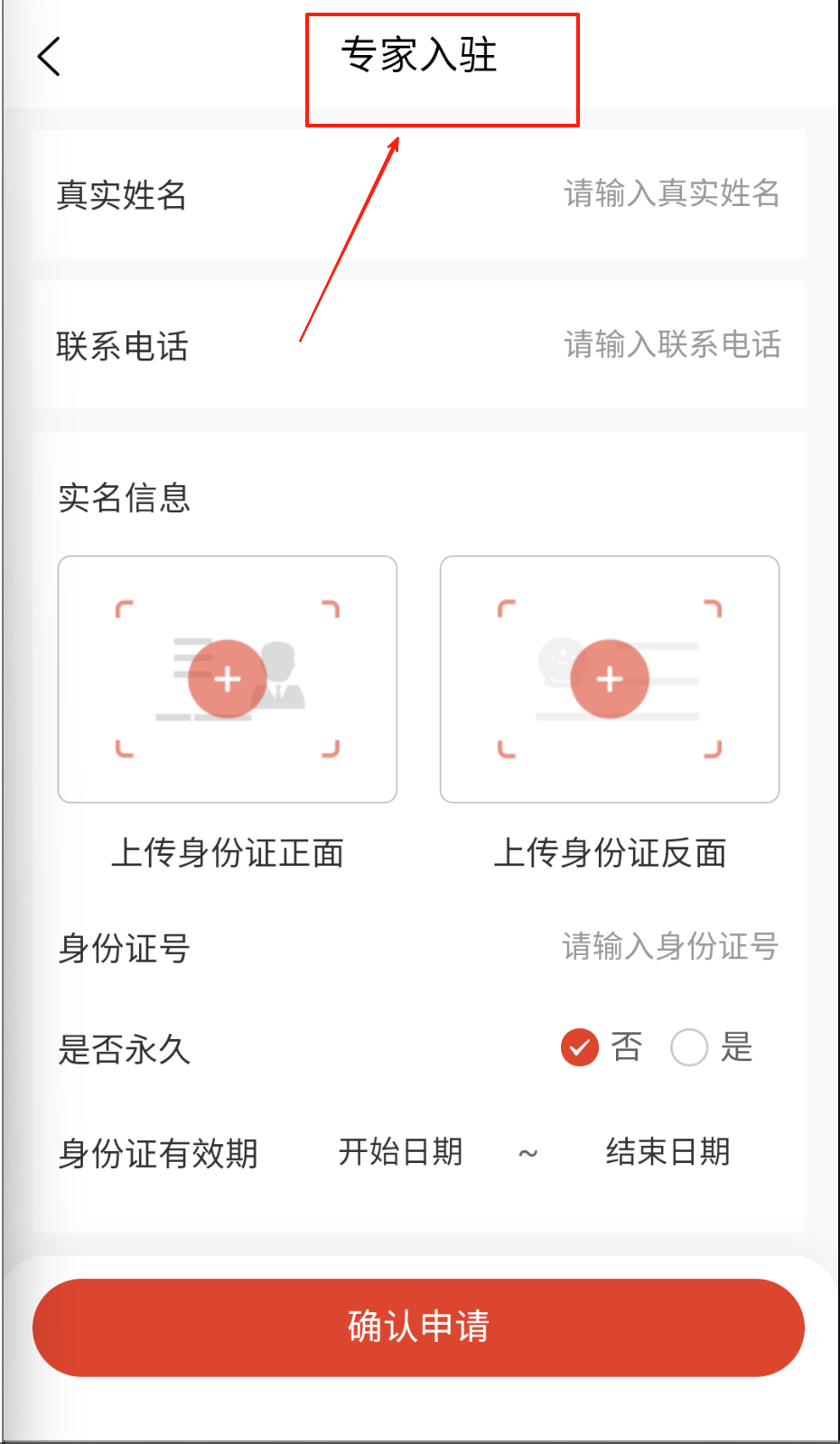
Task: Select 是 for 是否永久
Action: (x=689, y=1048)
